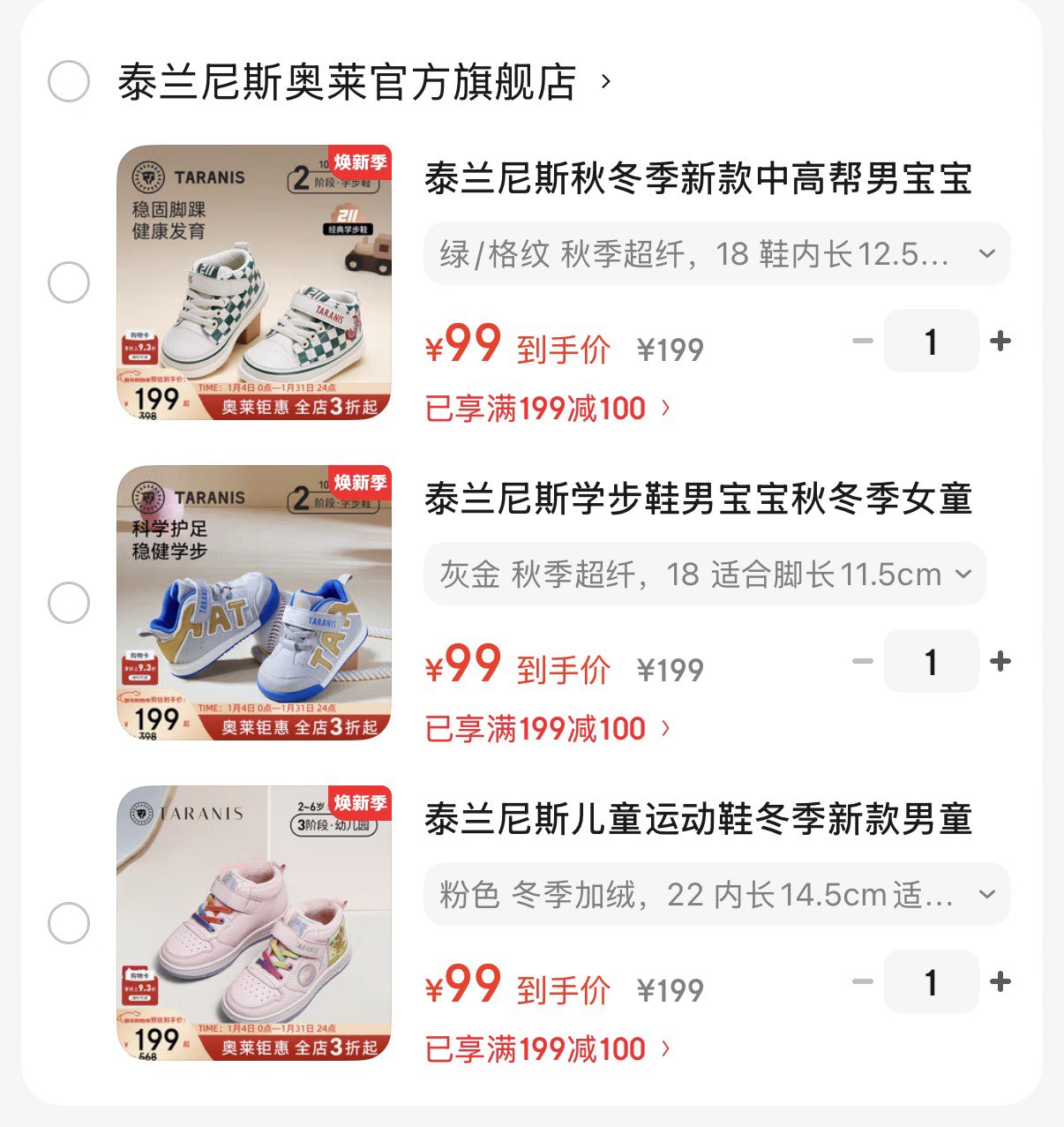Image resolution: width=1064 pixels, height=1127 pixels.
Task: Add one more 学步鞋男宝宝秋冬季女童
Action: click(1000, 661)
